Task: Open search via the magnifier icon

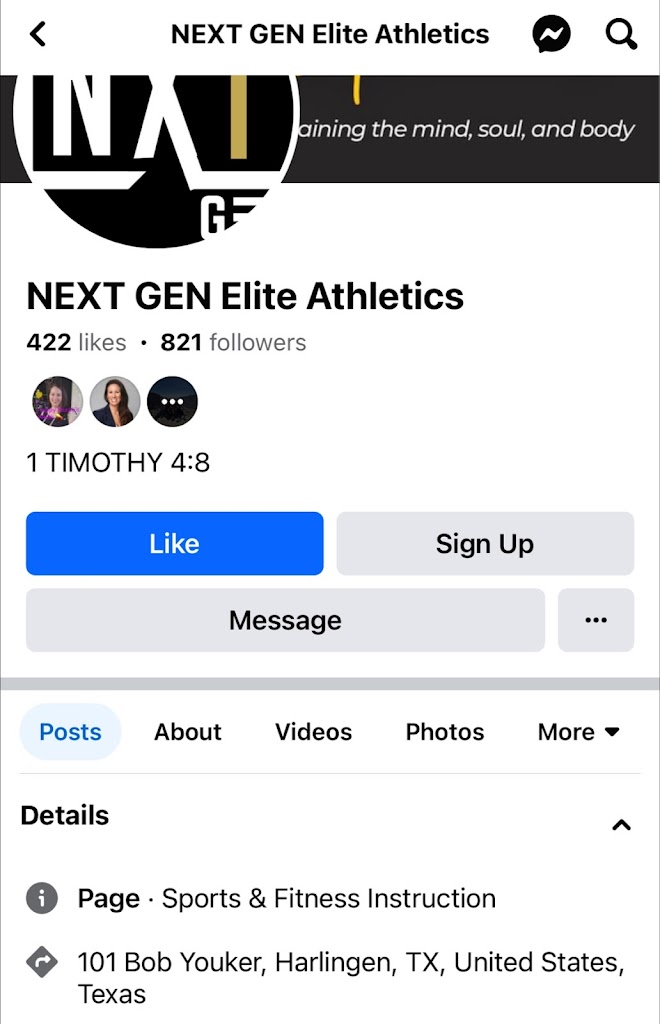Action: [621, 35]
